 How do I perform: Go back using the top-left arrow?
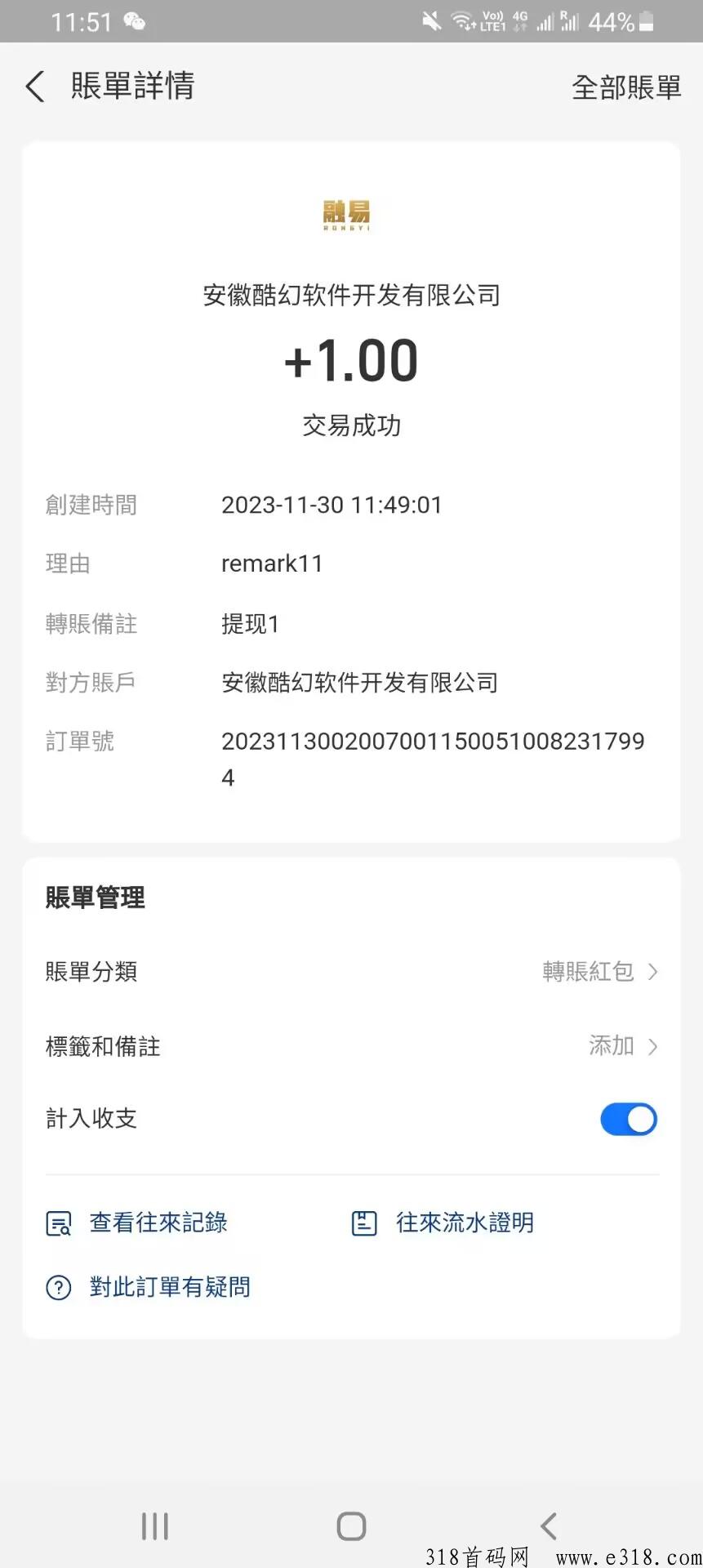click(x=35, y=86)
